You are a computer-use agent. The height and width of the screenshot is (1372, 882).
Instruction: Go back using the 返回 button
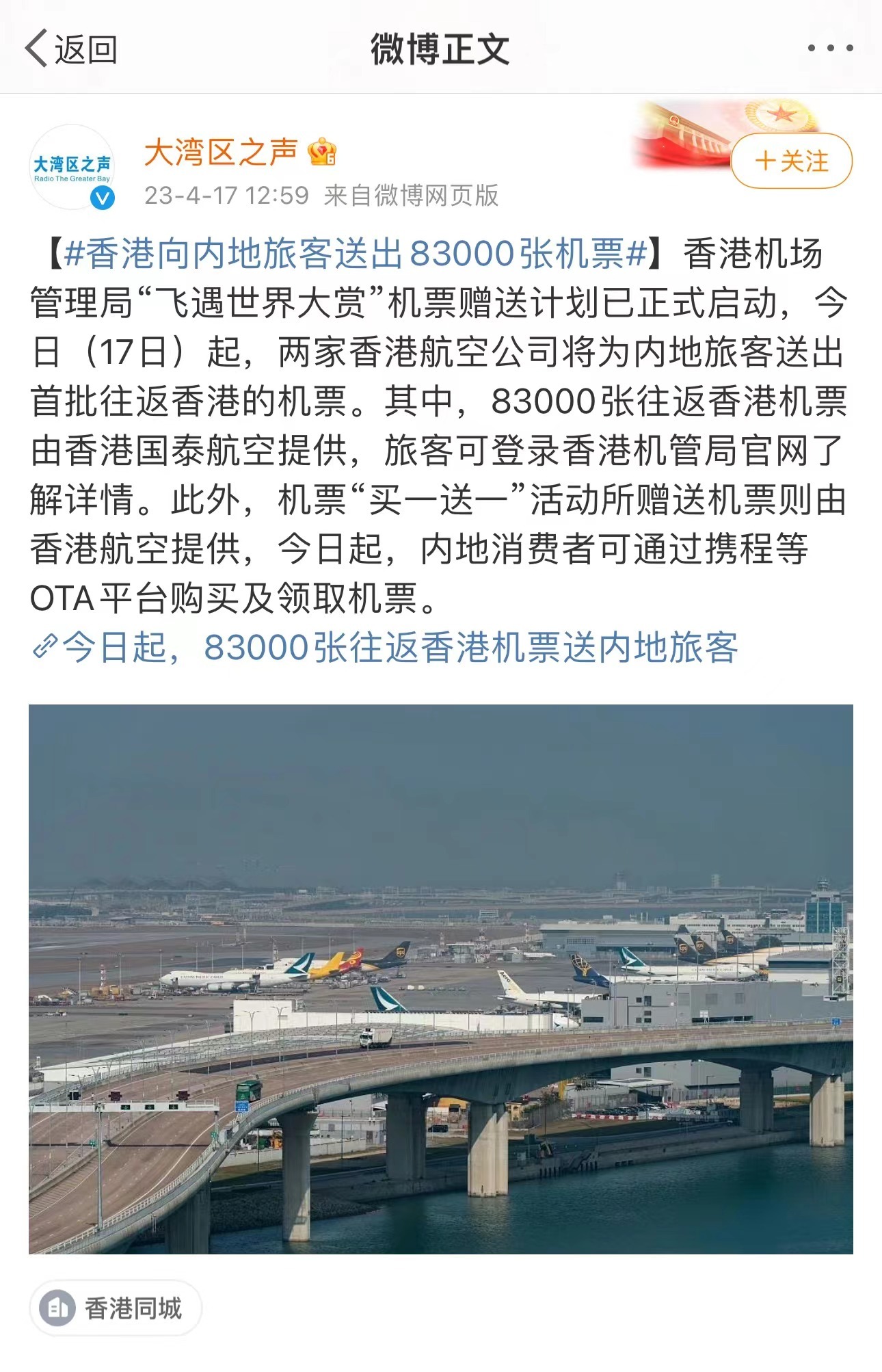pos(71,49)
